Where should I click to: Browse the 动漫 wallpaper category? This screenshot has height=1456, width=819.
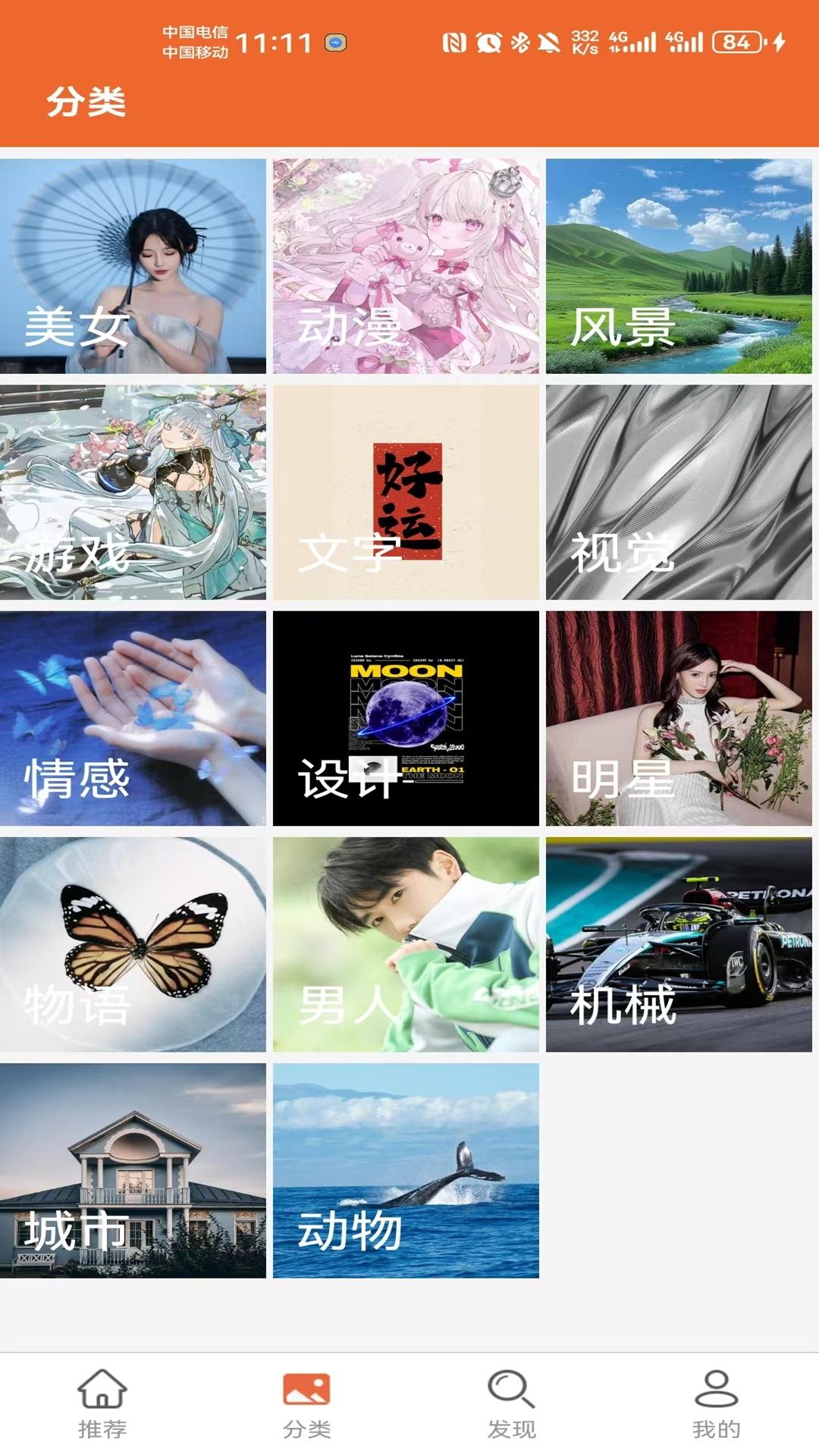(x=406, y=266)
